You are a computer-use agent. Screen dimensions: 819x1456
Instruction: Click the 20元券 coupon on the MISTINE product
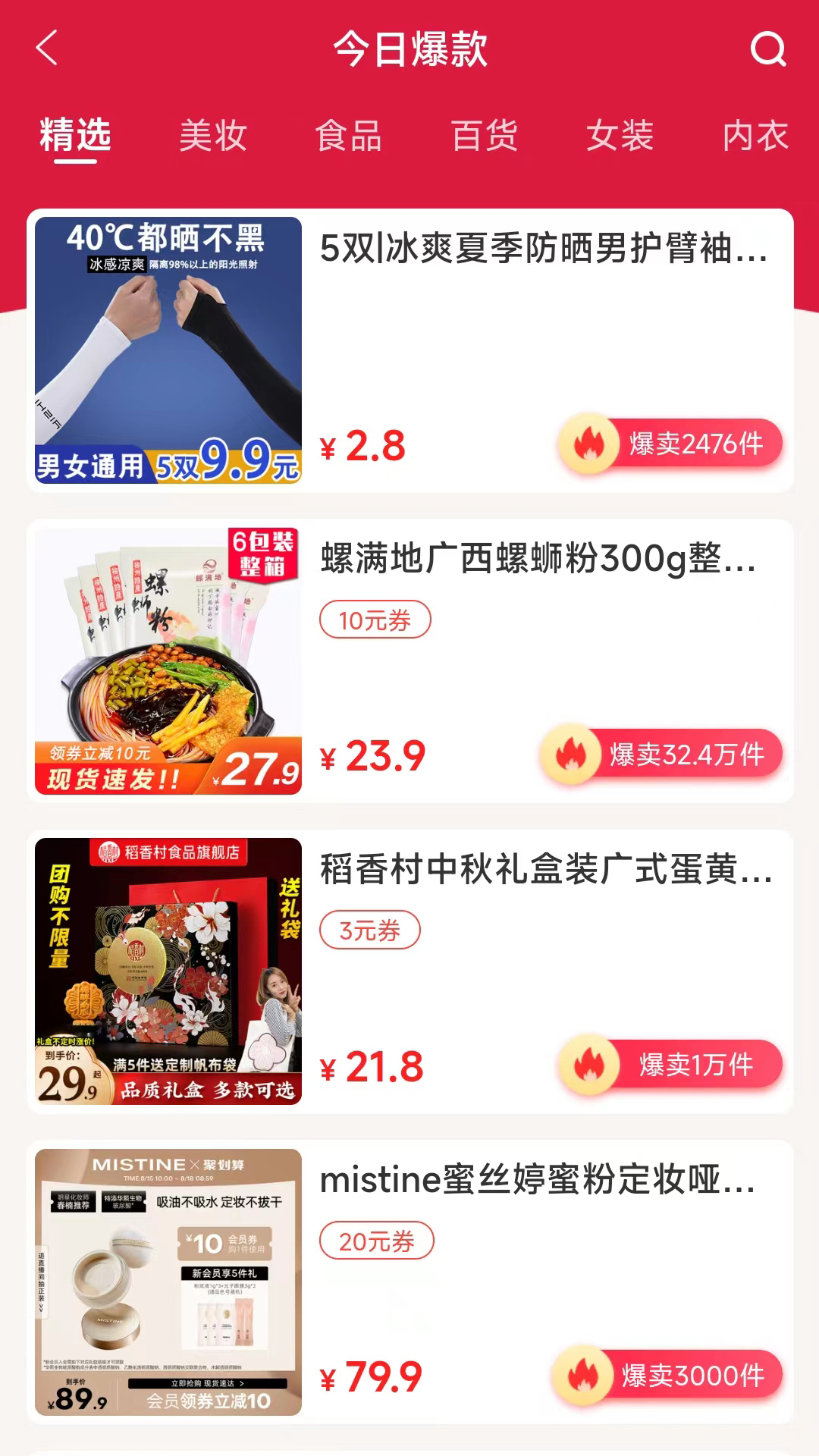click(377, 1241)
